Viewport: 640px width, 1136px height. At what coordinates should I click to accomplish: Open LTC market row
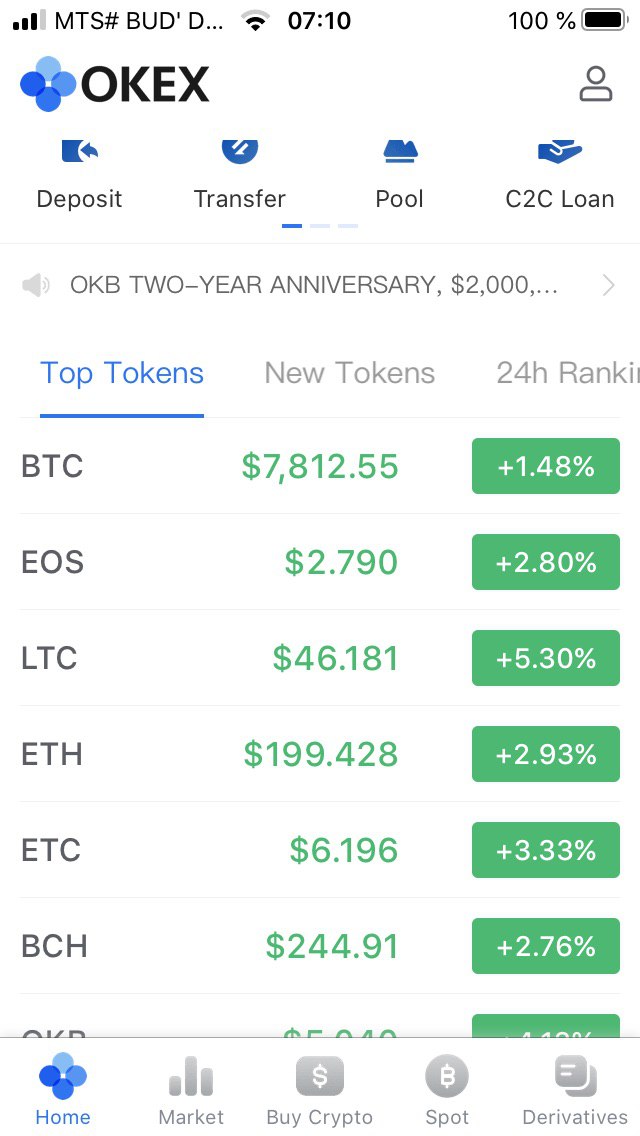click(320, 658)
